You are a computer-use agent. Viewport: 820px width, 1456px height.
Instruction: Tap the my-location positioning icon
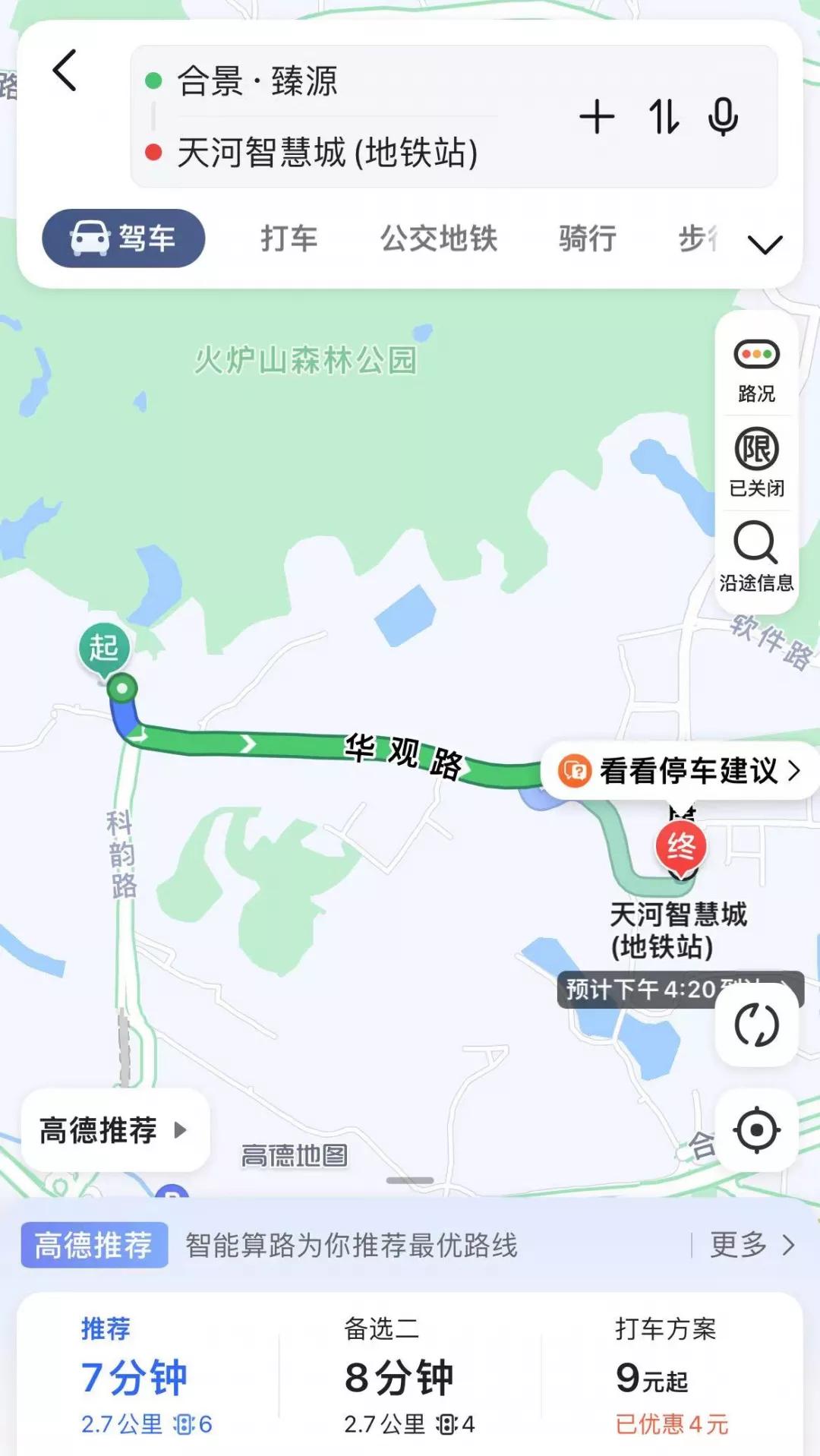(x=756, y=1131)
